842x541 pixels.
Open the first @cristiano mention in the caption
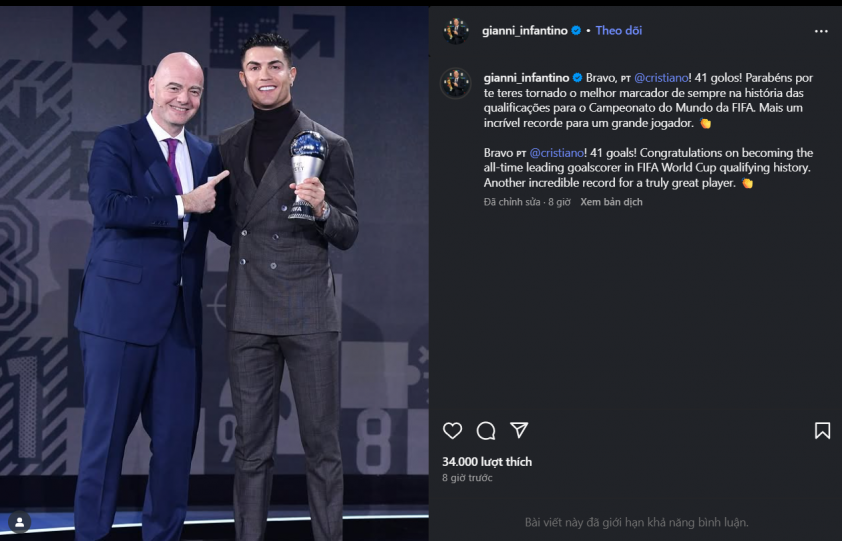point(660,78)
